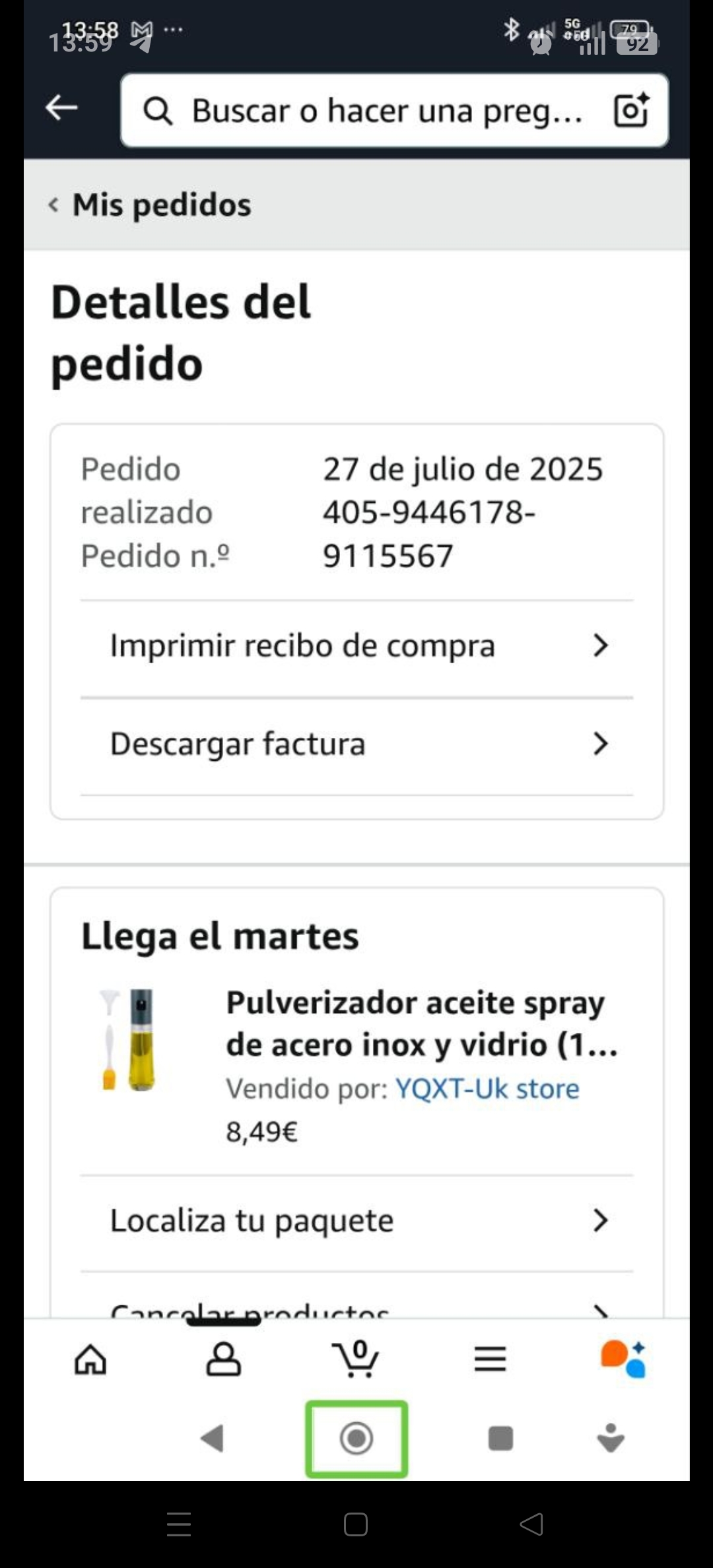Select Descargar factura
Image resolution: width=713 pixels, height=1568 pixels.
tap(356, 744)
